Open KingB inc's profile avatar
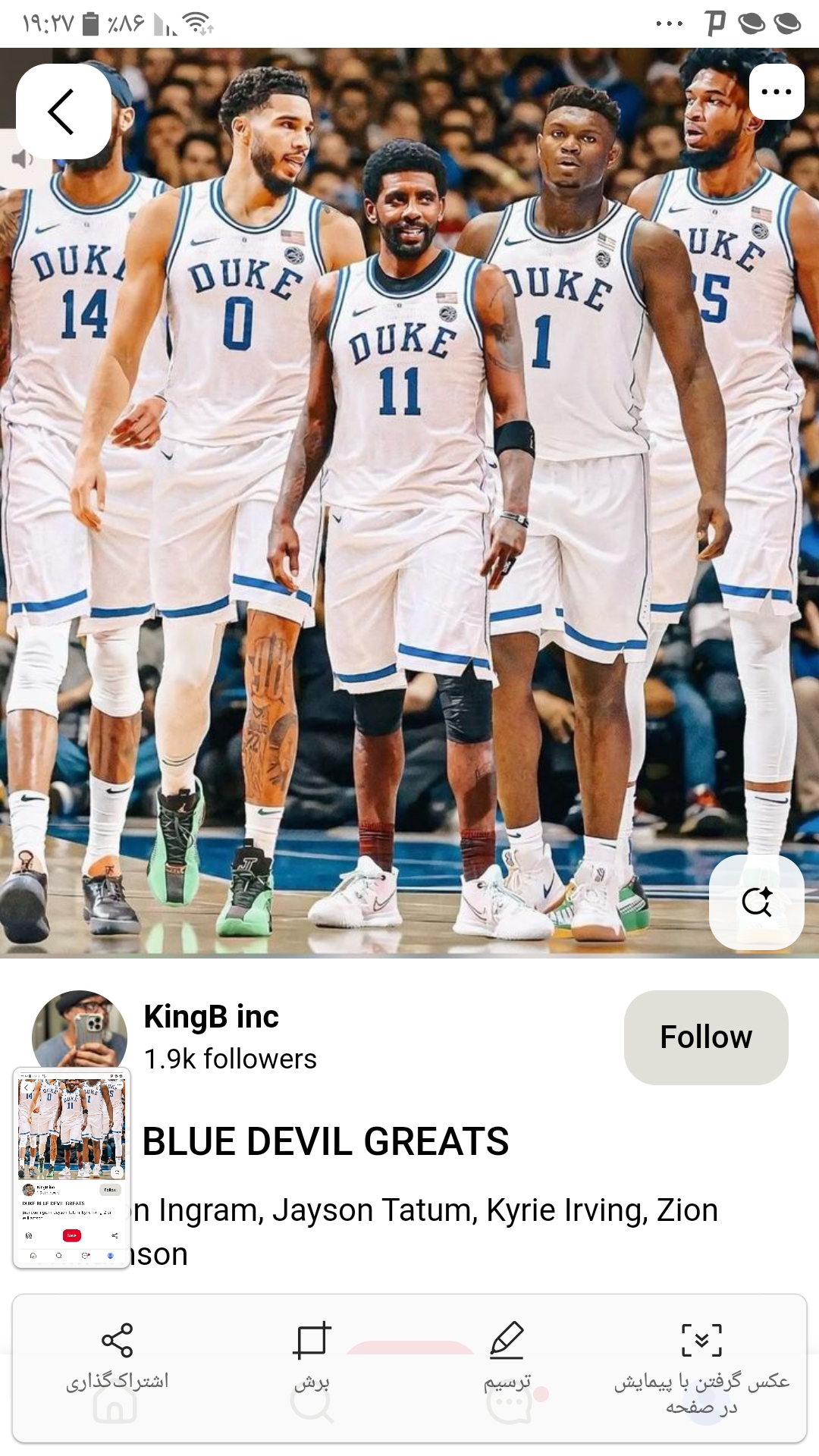Image resolution: width=819 pixels, height=1456 pixels. click(x=80, y=1030)
